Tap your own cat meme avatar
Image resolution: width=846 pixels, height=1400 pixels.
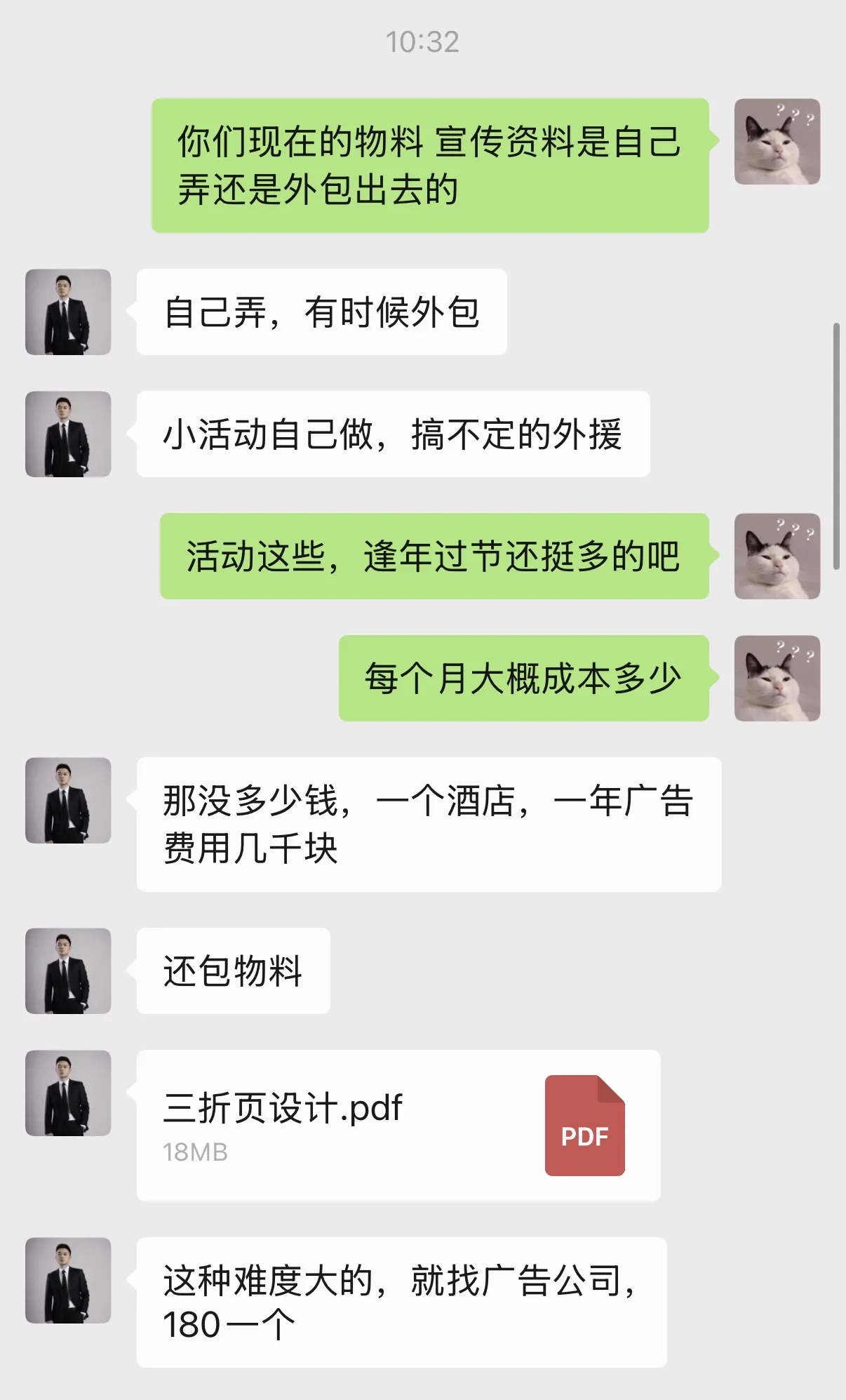776,140
